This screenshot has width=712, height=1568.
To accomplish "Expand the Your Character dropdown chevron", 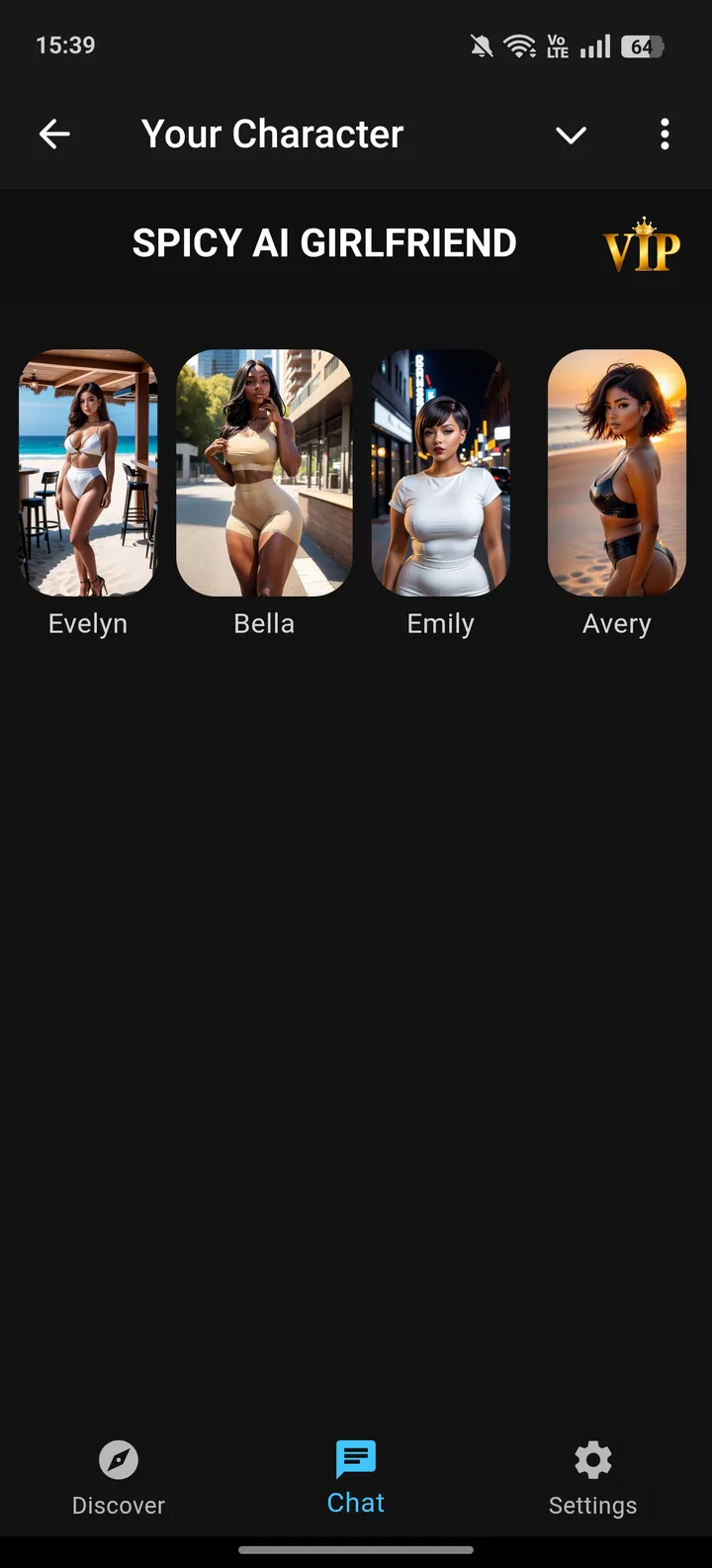I will coord(571,134).
